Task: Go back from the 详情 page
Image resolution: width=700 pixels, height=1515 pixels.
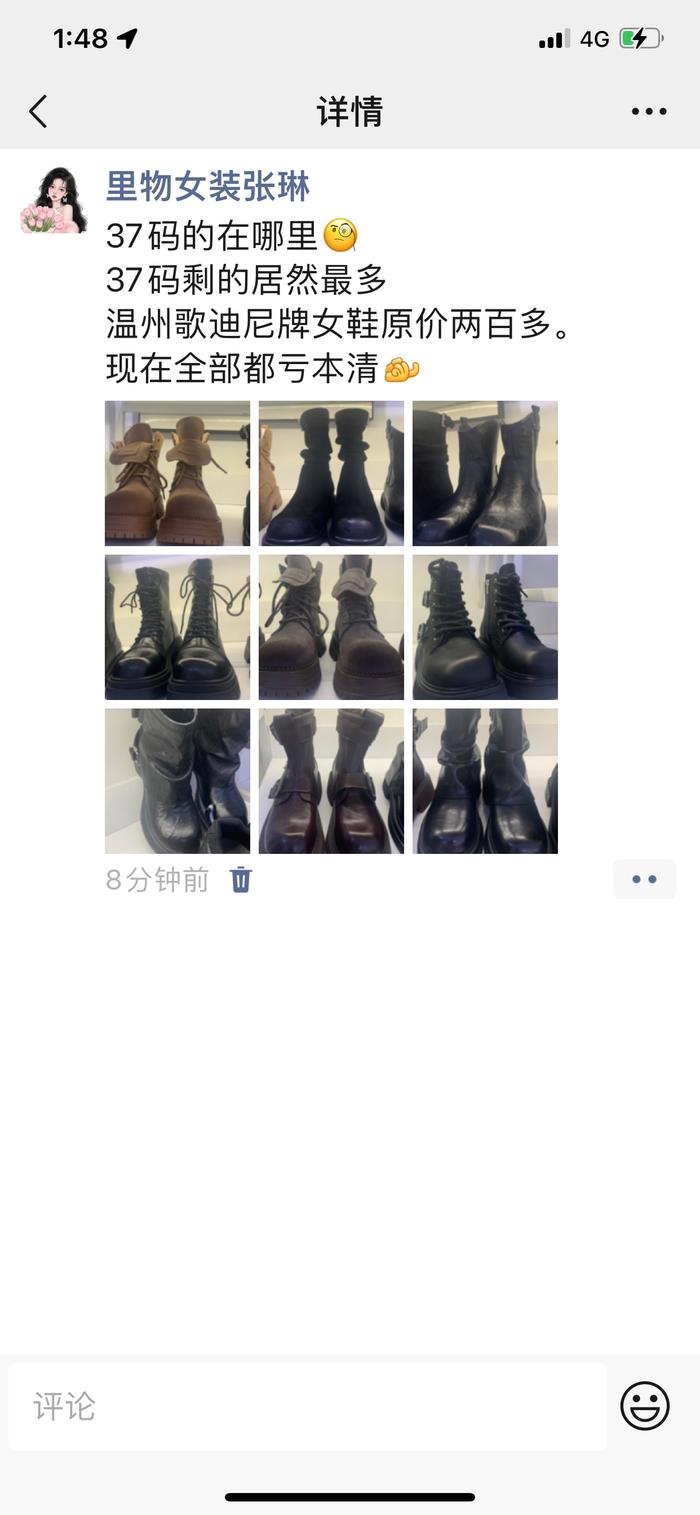Action: pos(38,111)
